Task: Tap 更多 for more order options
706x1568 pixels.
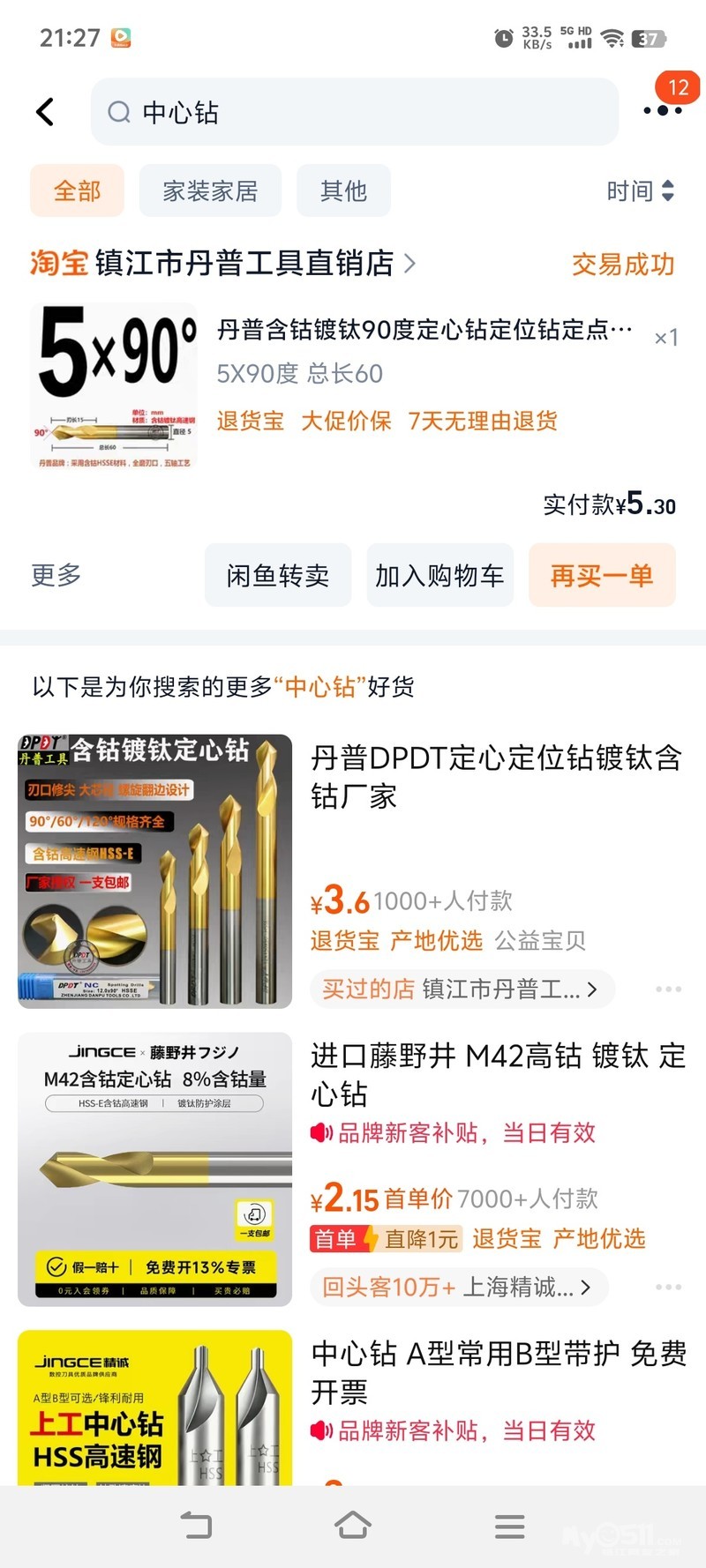Action: tap(56, 575)
